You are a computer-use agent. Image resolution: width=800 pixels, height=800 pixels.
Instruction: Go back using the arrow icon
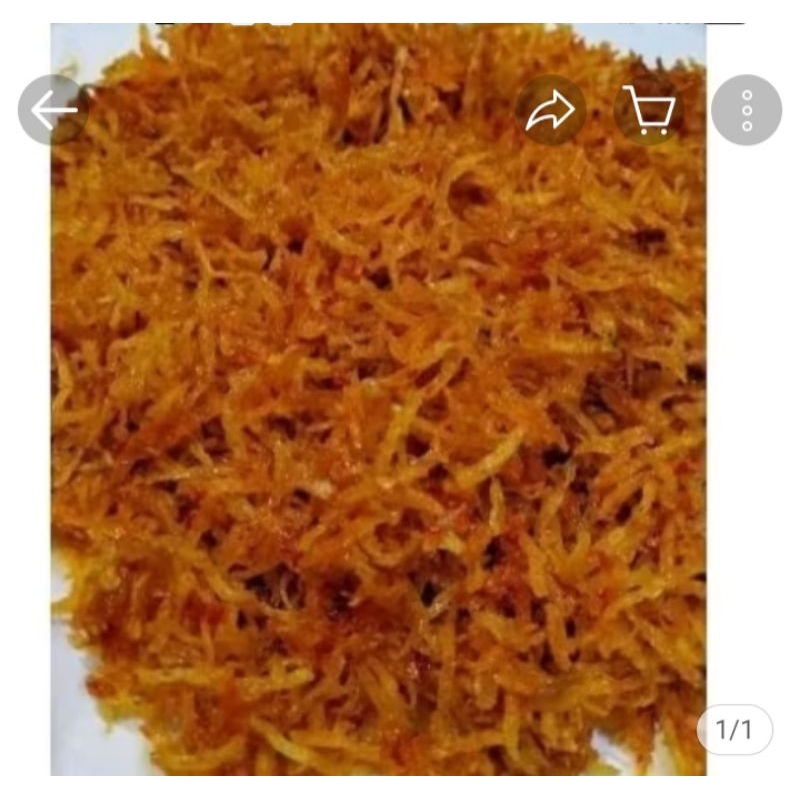click(53, 110)
